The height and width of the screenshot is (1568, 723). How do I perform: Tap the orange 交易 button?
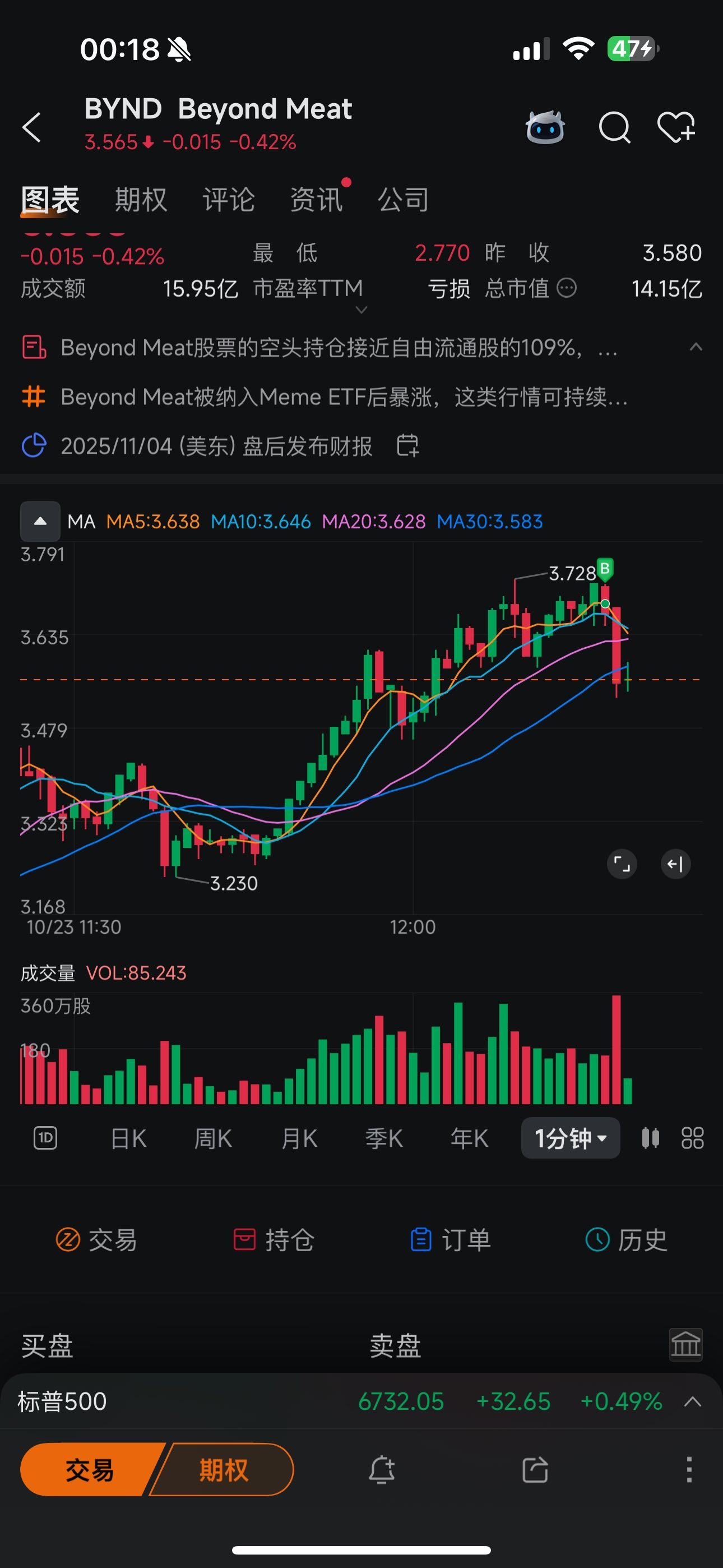tap(88, 1470)
